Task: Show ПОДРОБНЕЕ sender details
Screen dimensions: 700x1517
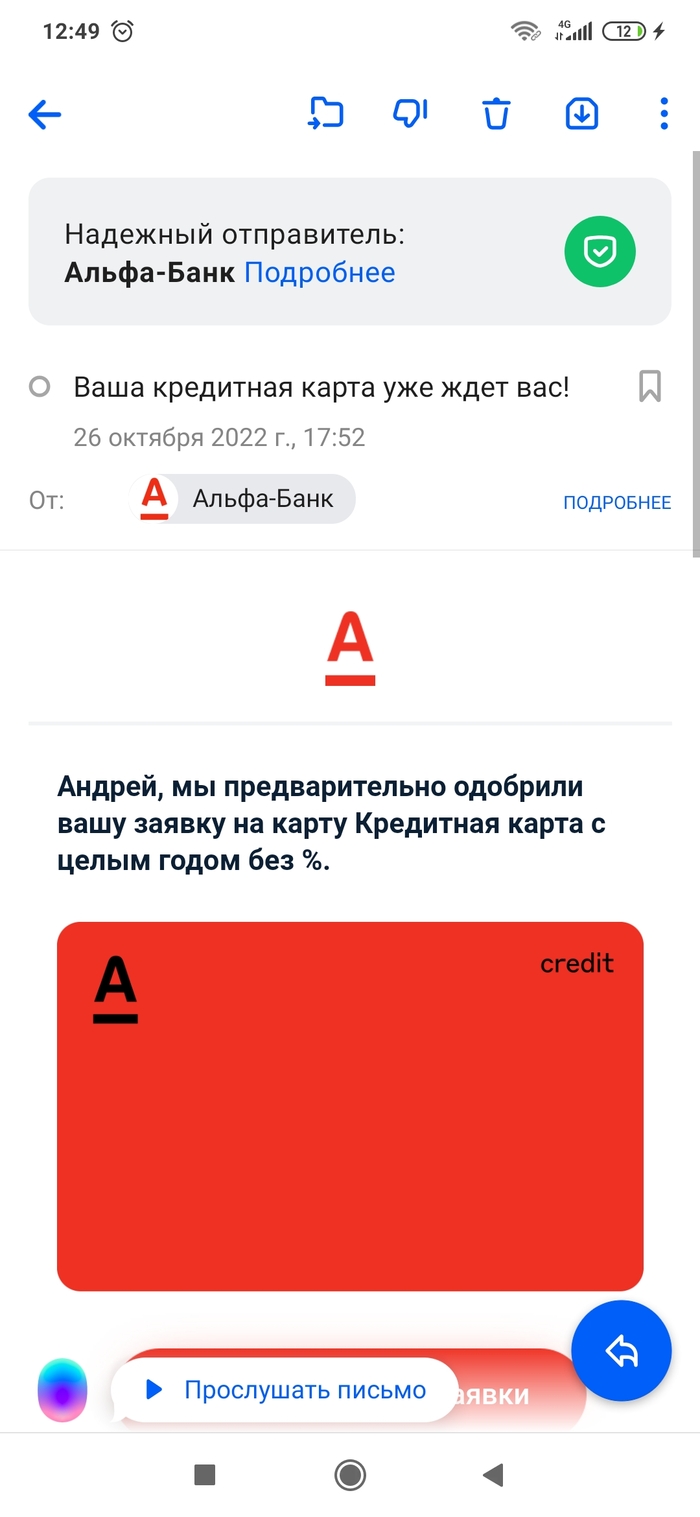Action: click(617, 502)
